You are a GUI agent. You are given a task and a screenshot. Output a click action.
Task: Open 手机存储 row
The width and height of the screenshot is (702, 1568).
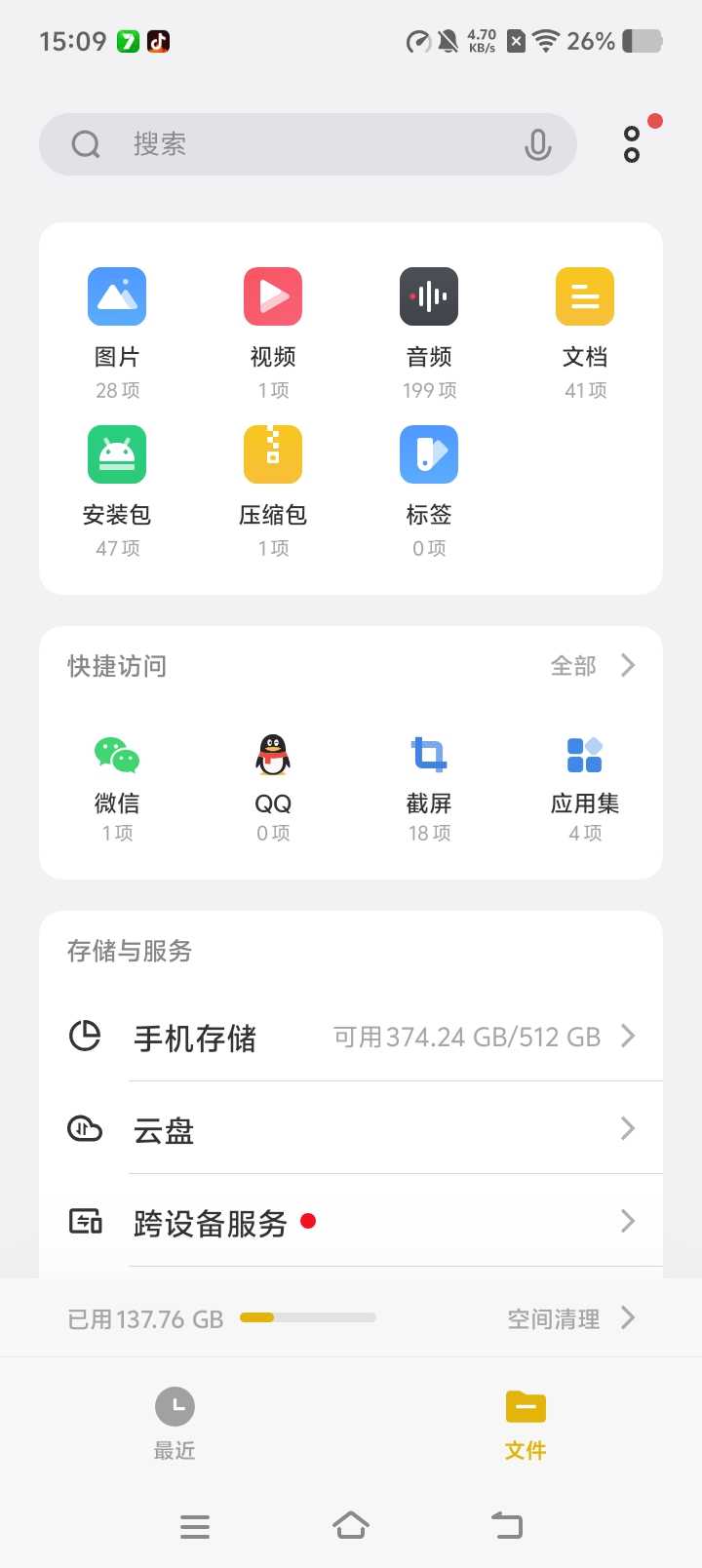coord(351,1037)
